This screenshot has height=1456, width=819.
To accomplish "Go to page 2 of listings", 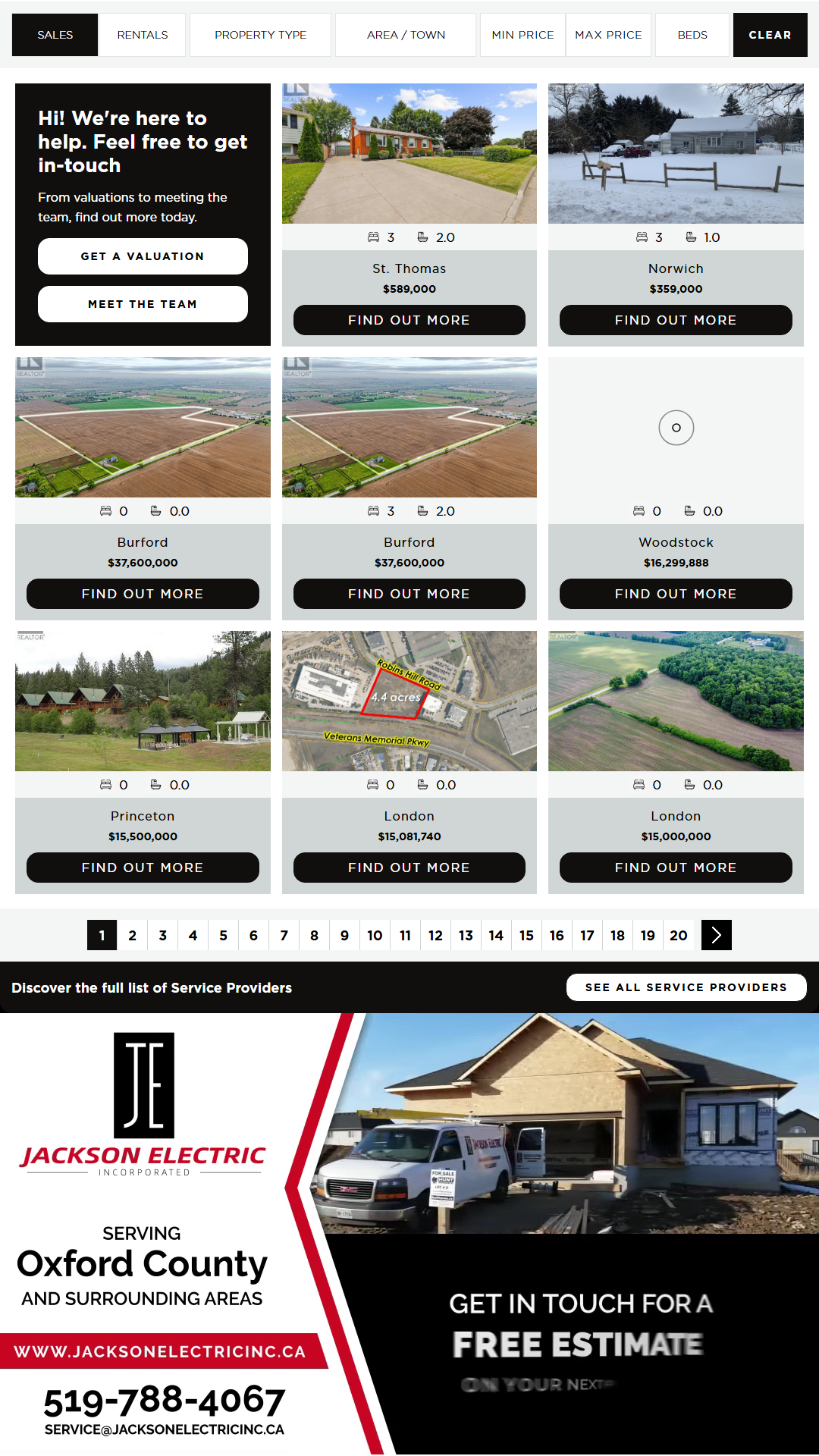I will 133,935.
